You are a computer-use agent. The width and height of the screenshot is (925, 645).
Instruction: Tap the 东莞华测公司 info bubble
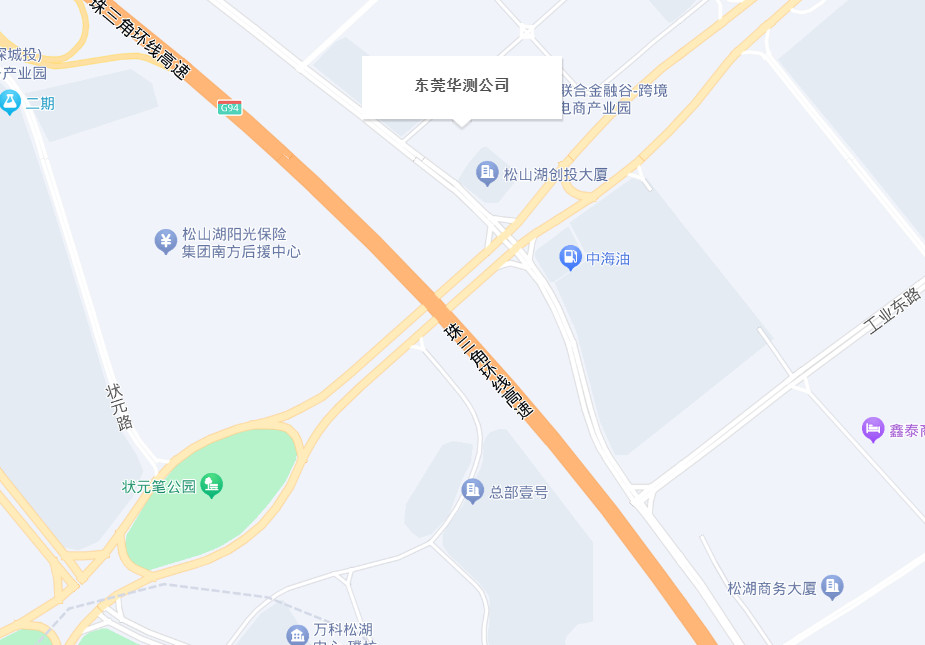click(x=461, y=87)
